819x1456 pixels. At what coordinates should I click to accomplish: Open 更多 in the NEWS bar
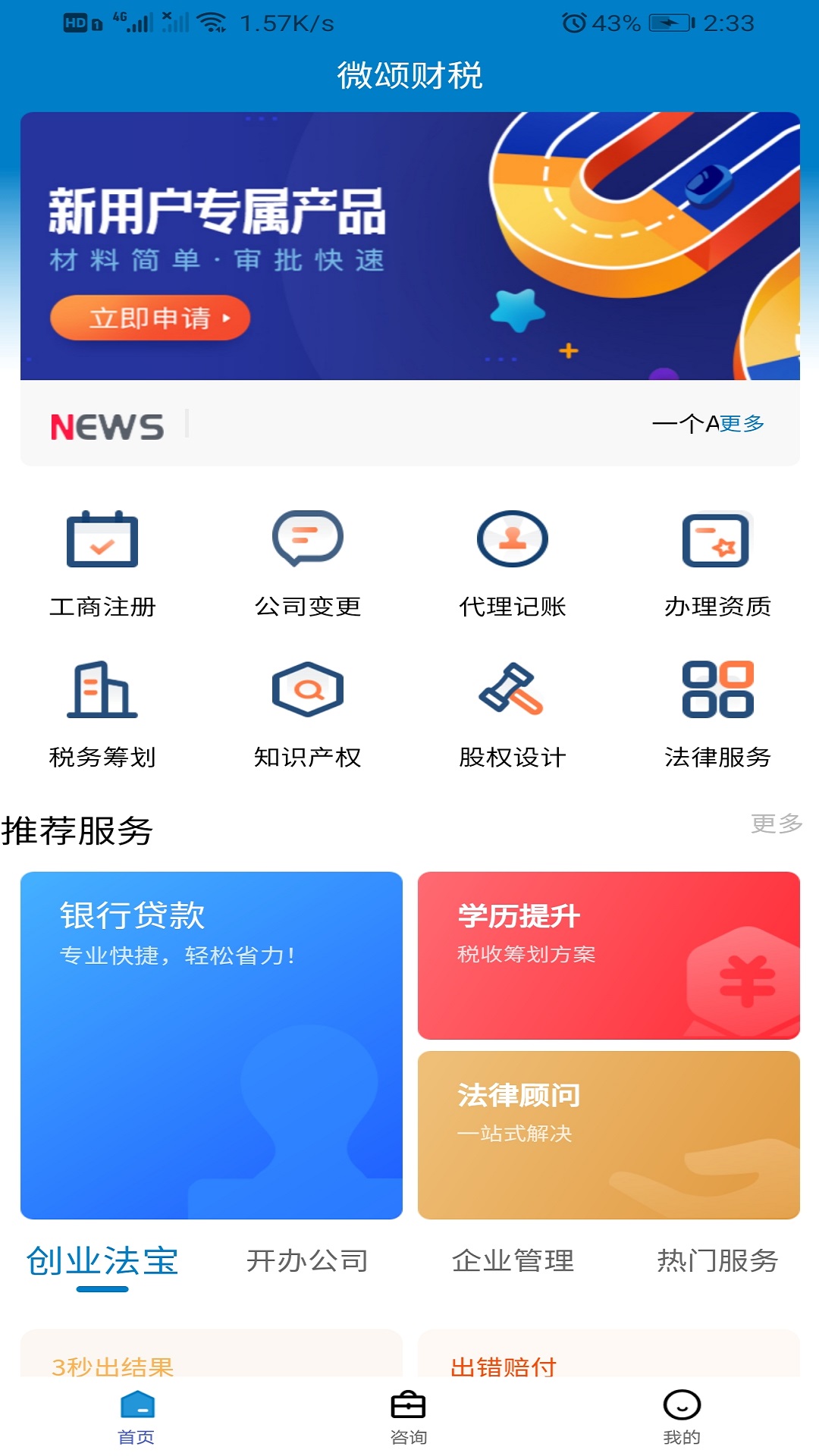[742, 423]
